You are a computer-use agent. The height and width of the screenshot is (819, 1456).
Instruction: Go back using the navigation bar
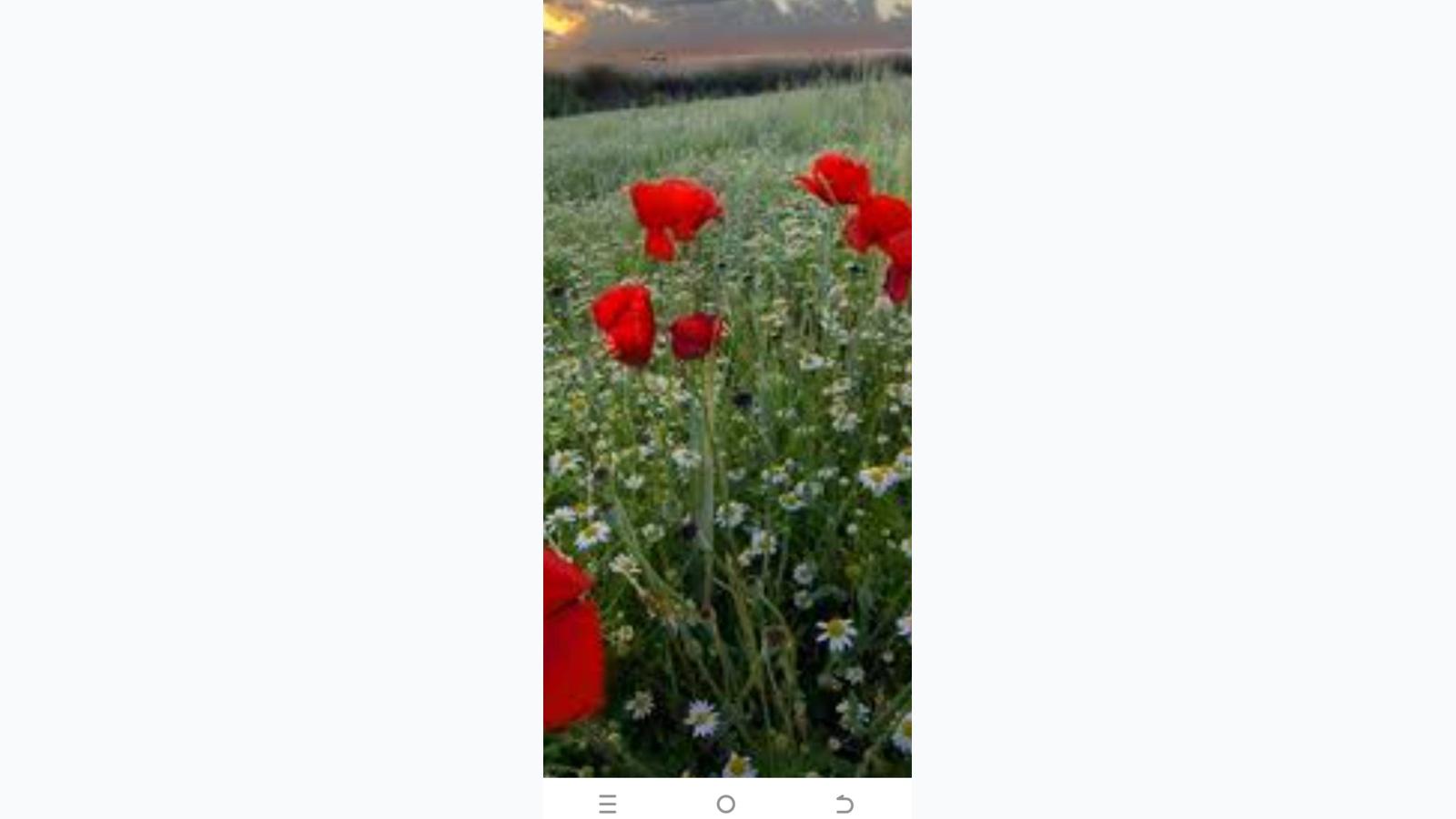[x=844, y=804]
